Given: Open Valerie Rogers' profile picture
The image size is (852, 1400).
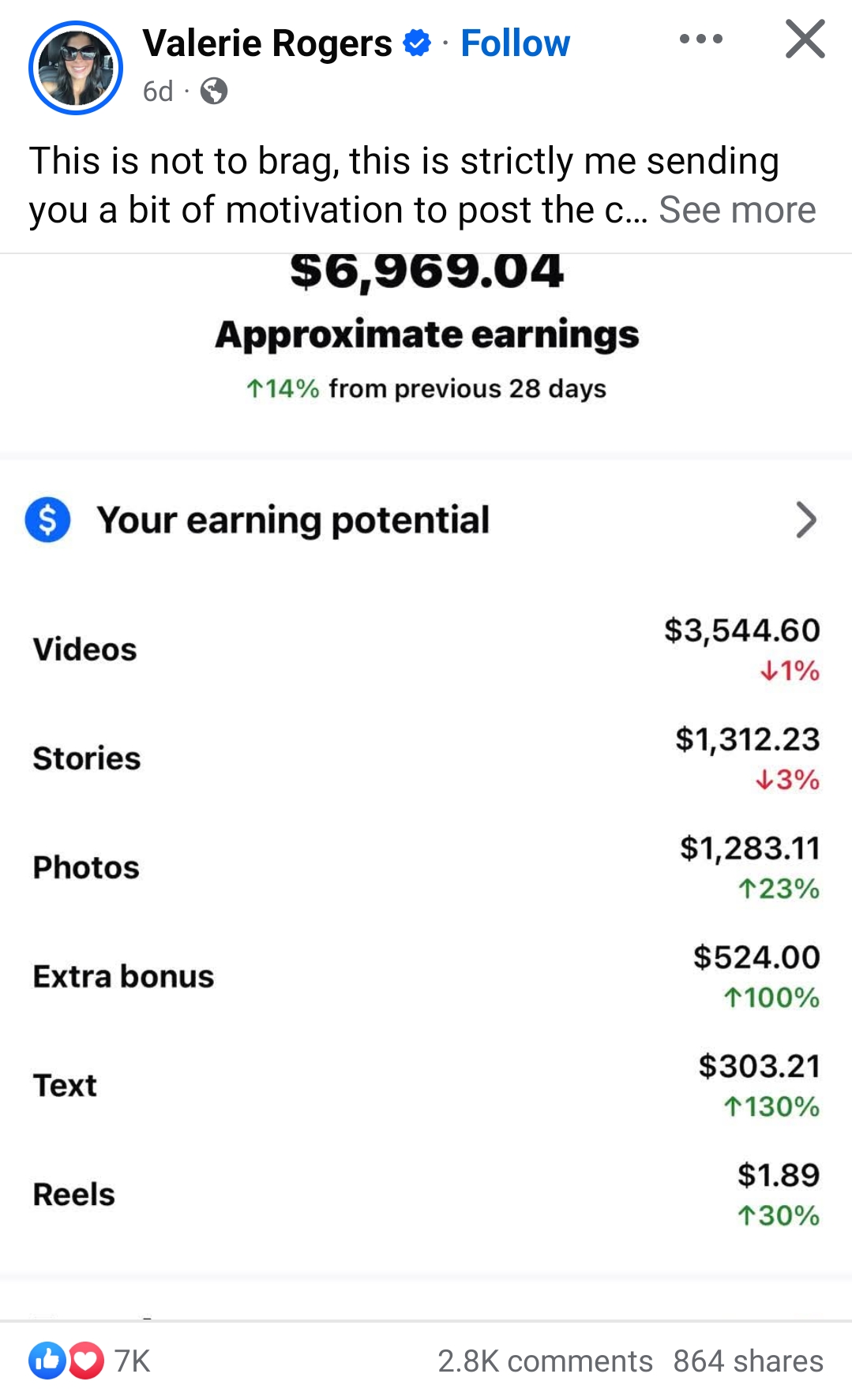Looking at the screenshot, I should [x=76, y=68].
